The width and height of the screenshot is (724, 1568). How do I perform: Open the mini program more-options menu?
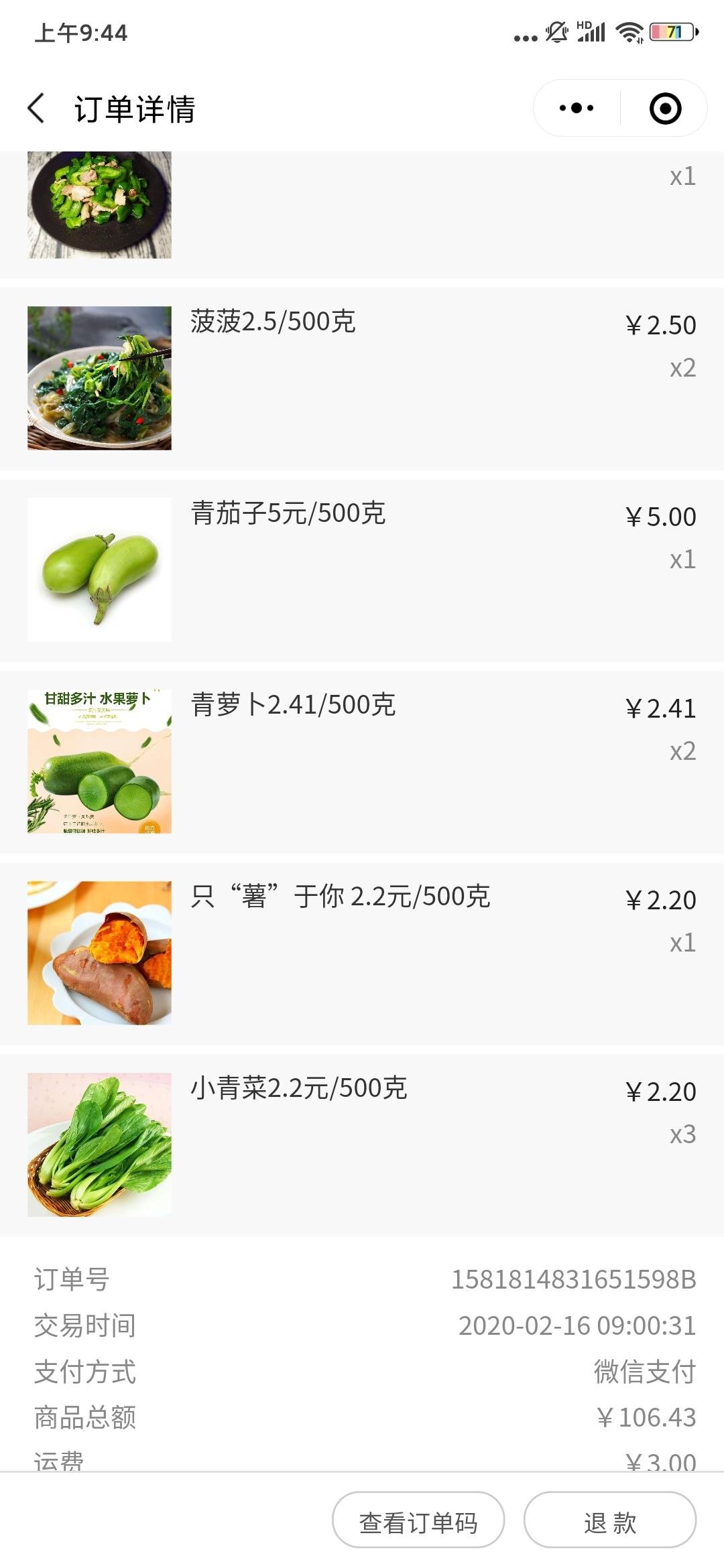point(577,108)
